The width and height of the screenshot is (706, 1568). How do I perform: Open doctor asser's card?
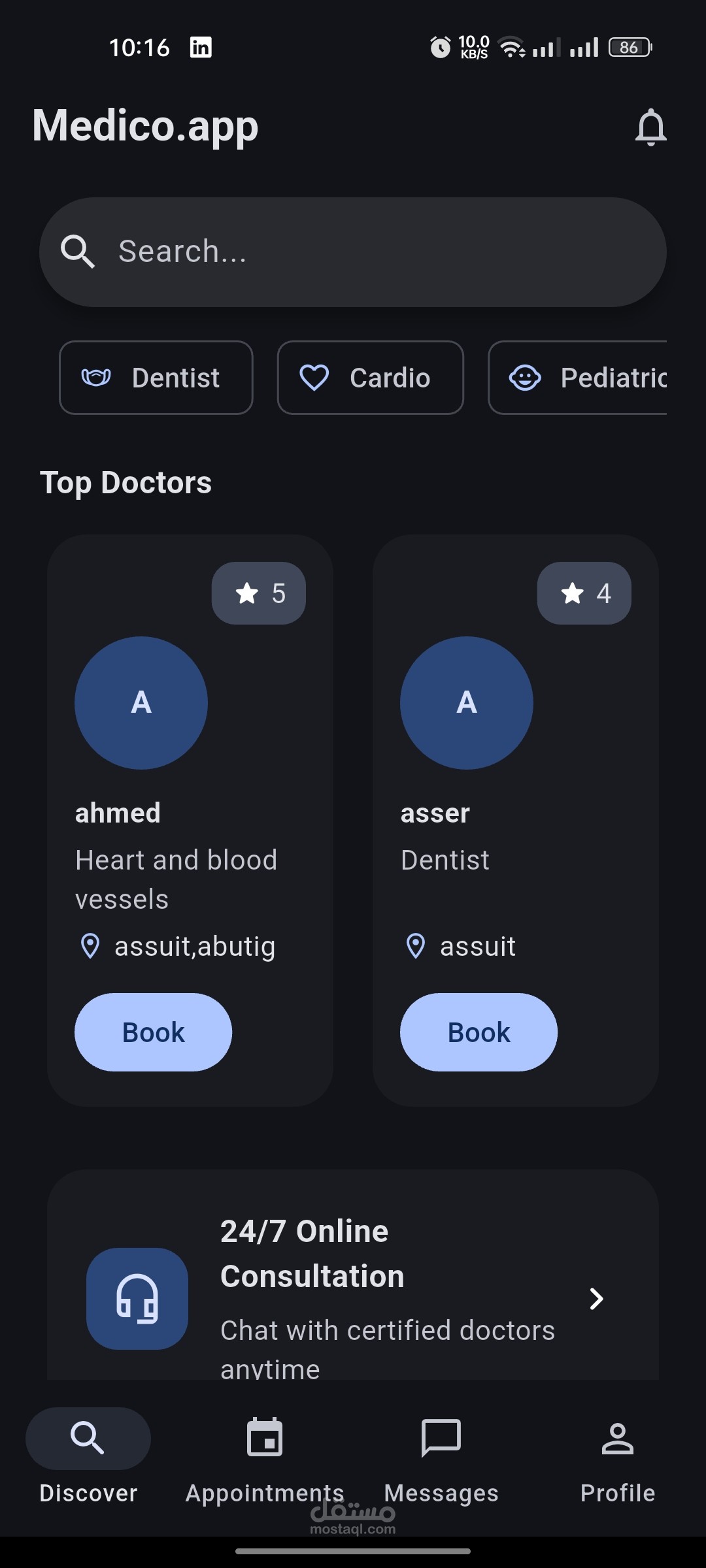515,821
